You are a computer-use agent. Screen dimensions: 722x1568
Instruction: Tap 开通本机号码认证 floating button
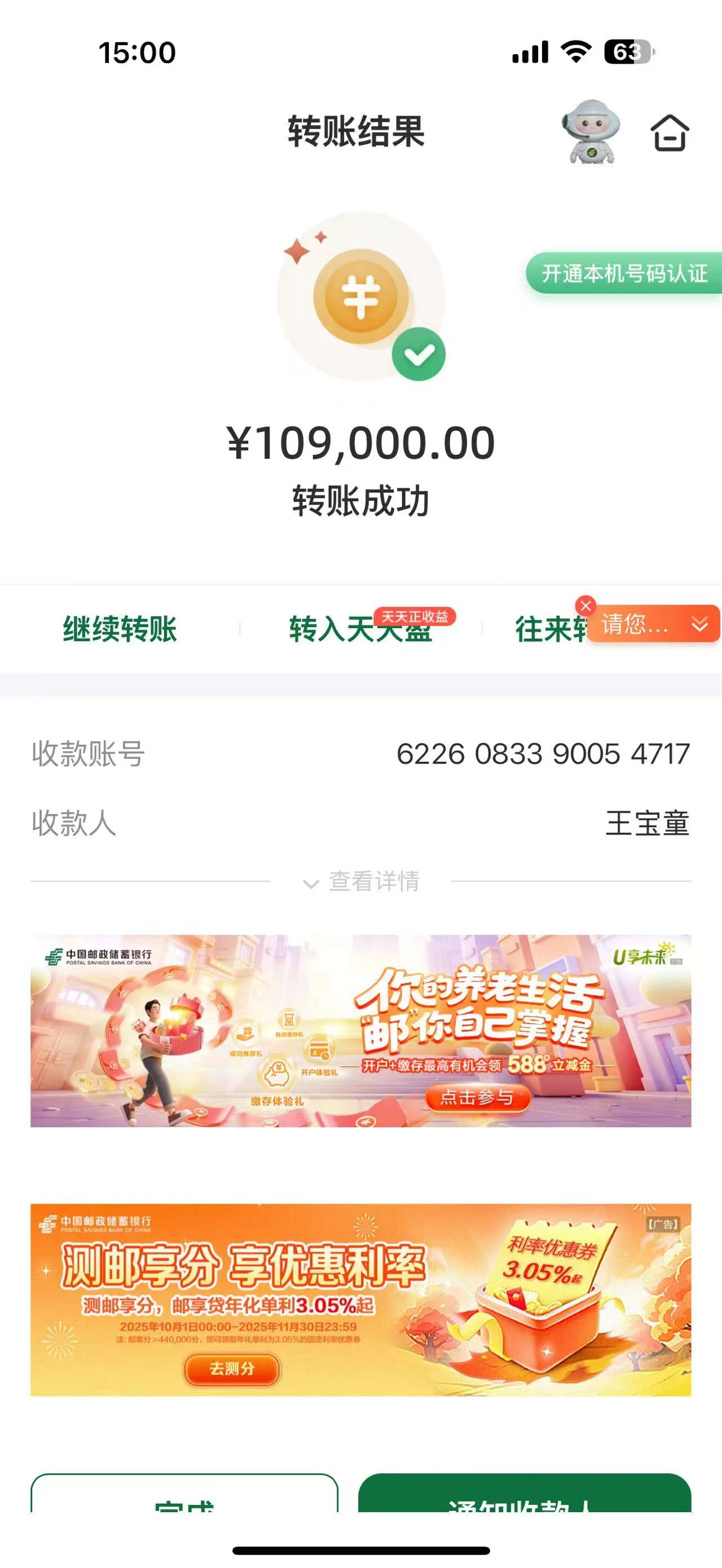(624, 273)
